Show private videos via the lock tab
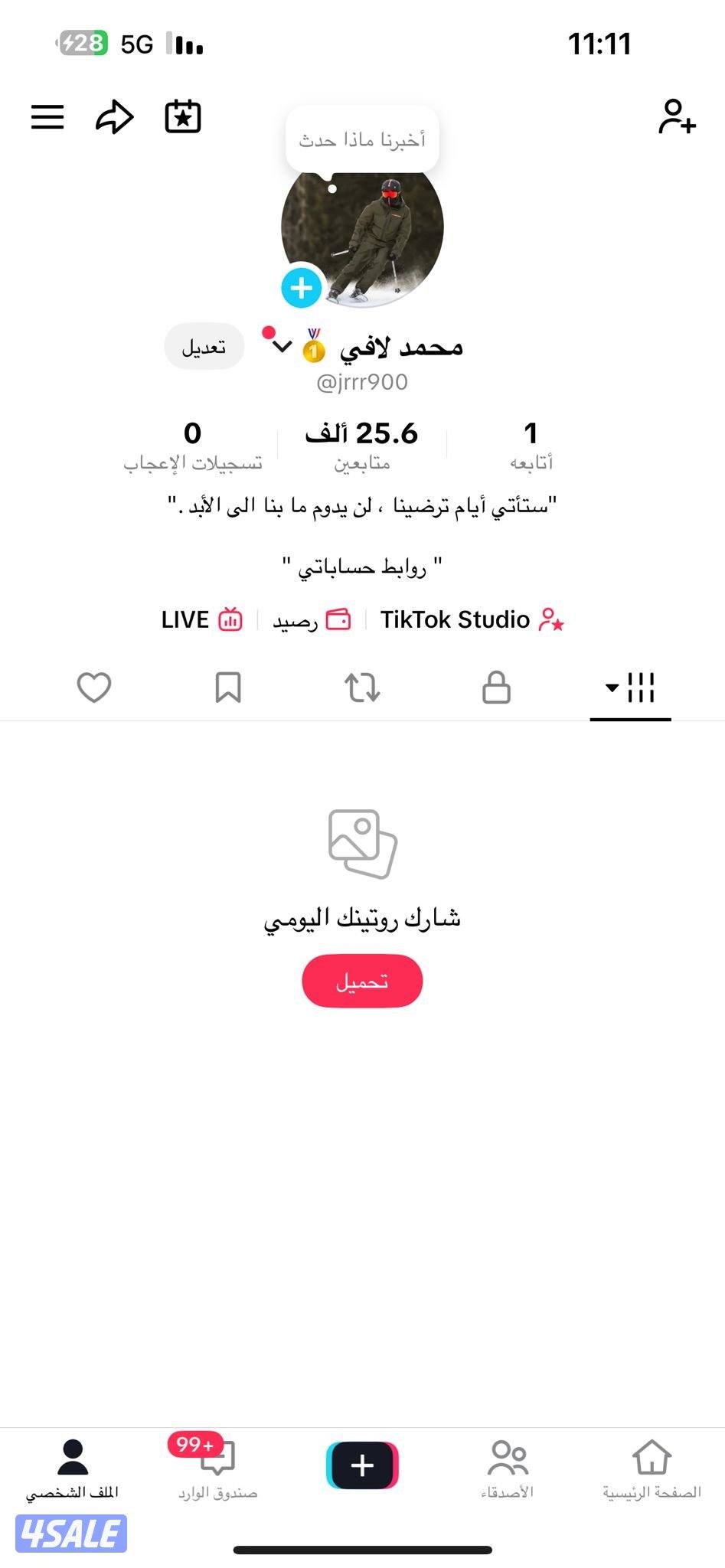 (x=496, y=688)
